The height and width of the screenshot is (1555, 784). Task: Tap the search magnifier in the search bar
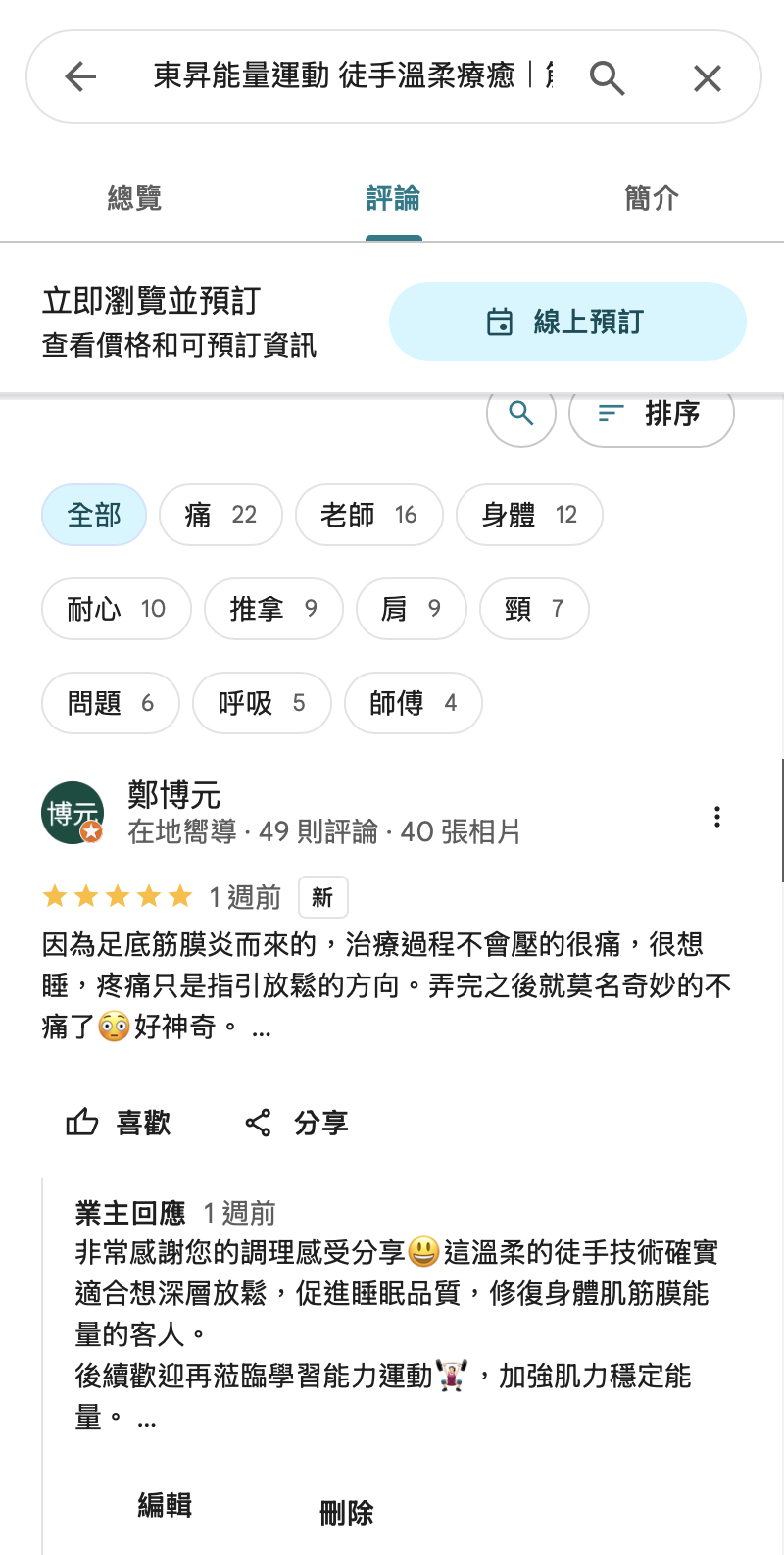click(609, 76)
